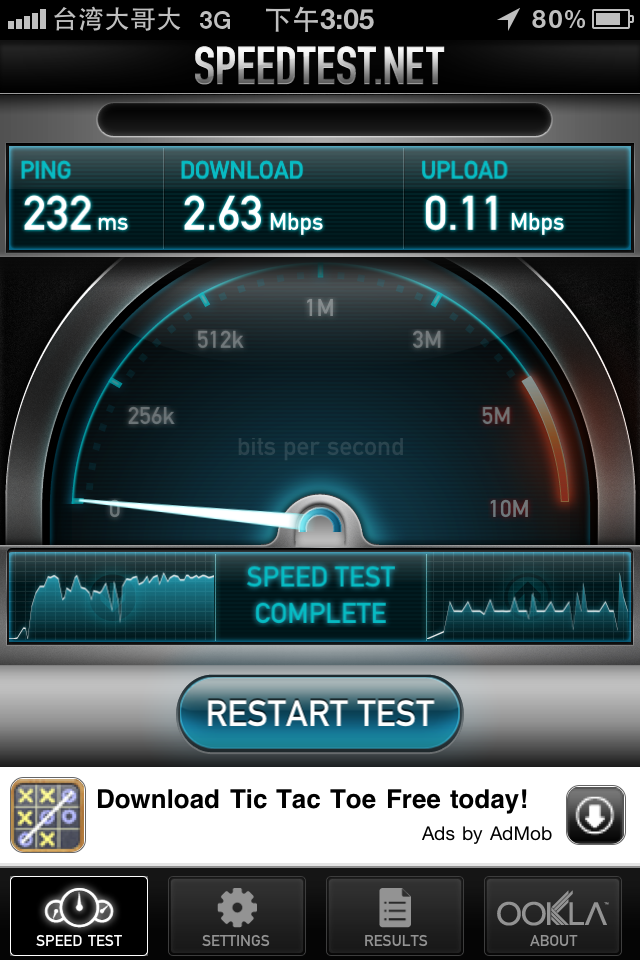Select the Speed Test tab
Viewport: 640px width, 960px height.
point(79,916)
